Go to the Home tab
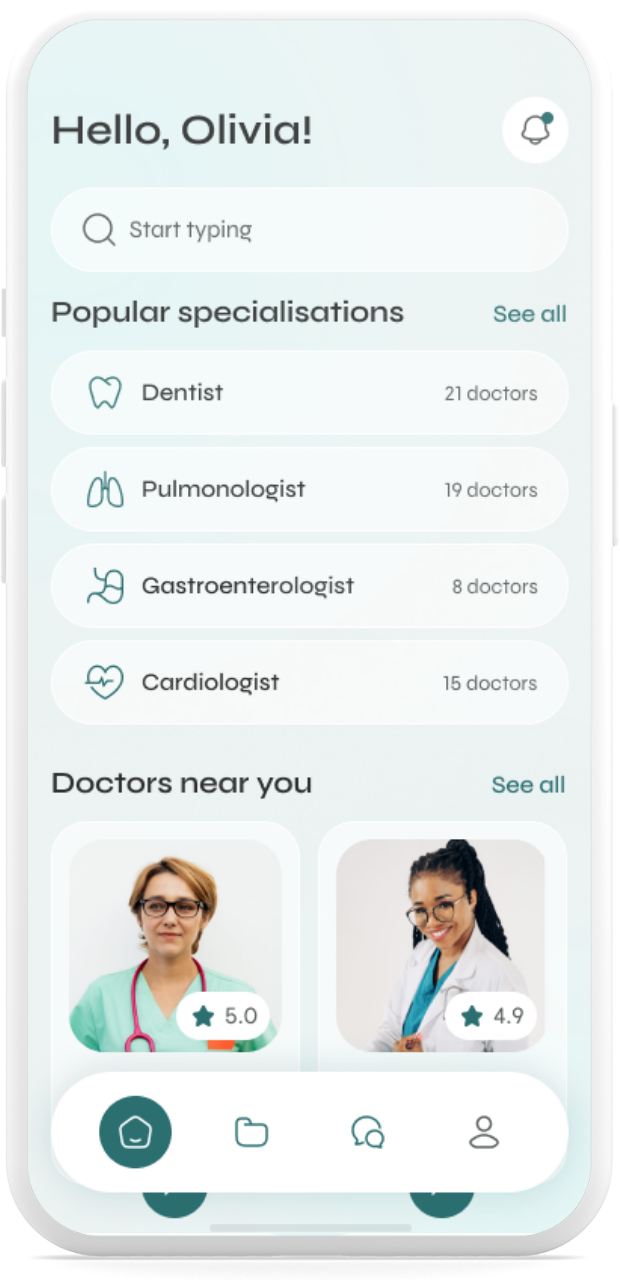 click(x=135, y=1132)
